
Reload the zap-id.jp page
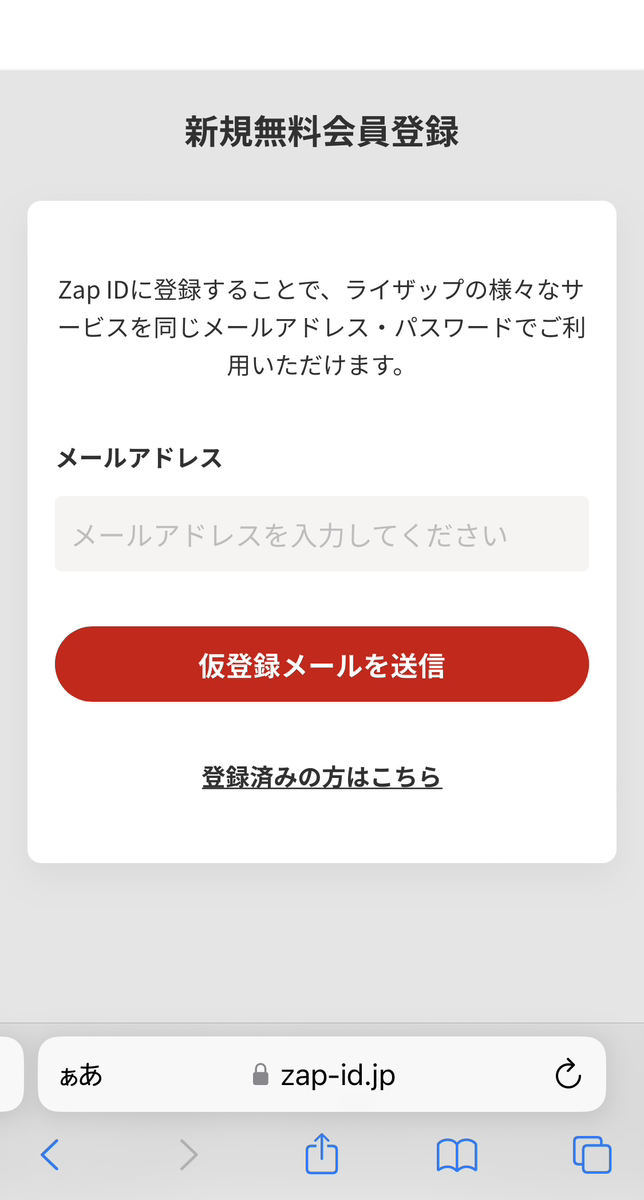(x=567, y=1075)
